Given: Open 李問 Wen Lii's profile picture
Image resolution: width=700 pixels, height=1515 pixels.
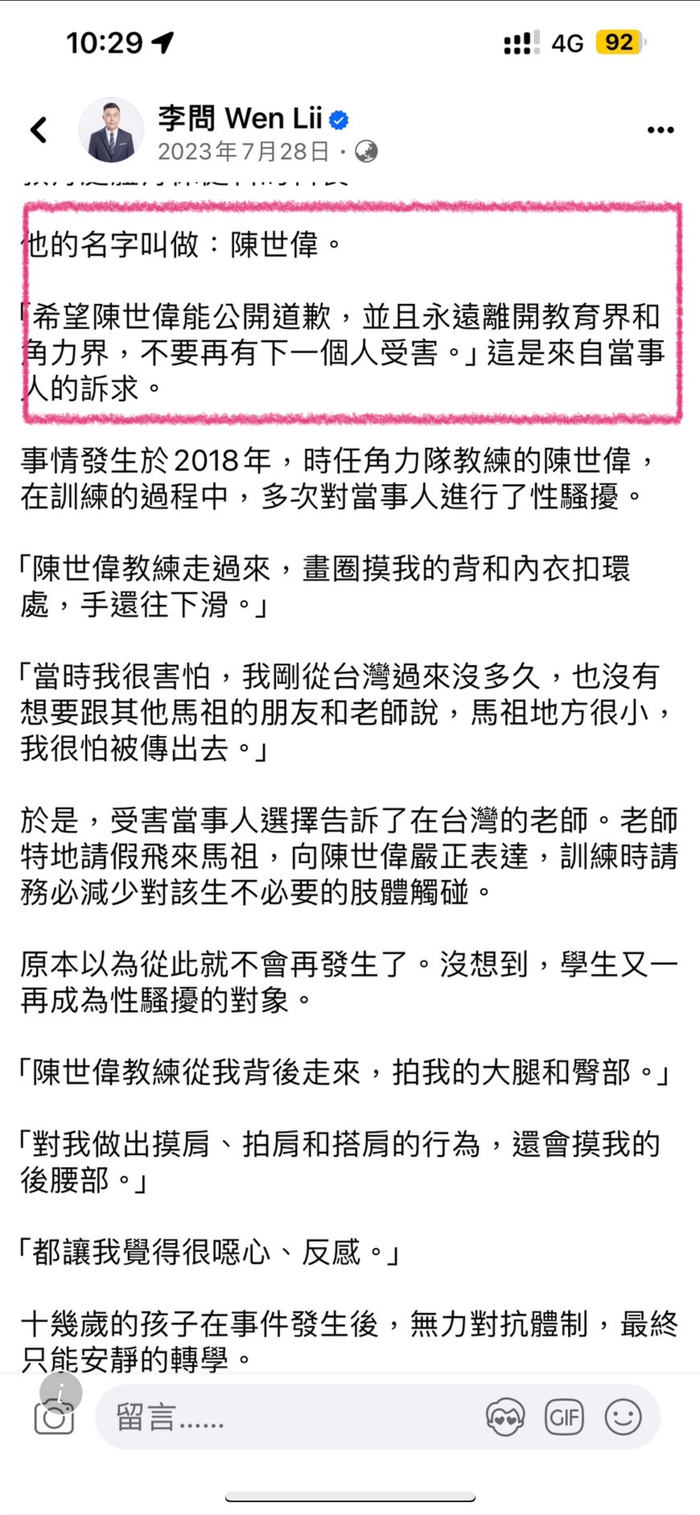Looking at the screenshot, I should [x=111, y=130].
